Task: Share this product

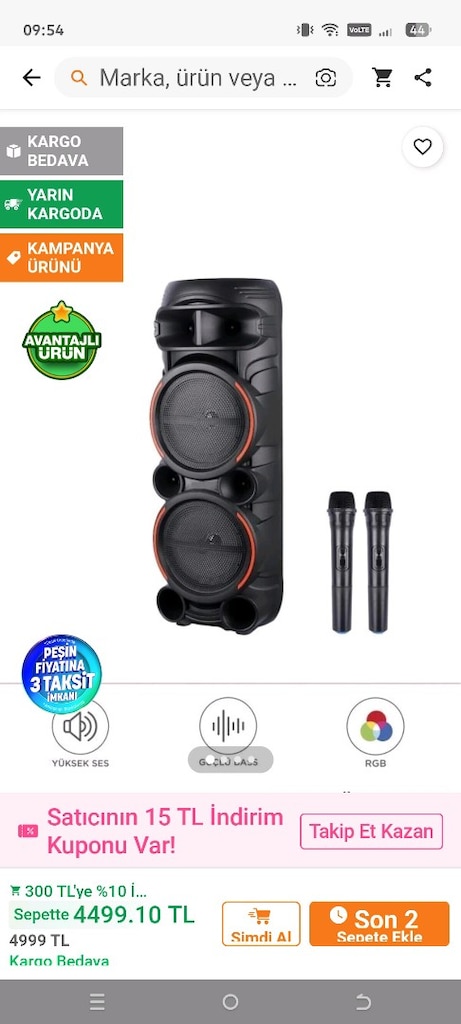Action: point(423,78)
